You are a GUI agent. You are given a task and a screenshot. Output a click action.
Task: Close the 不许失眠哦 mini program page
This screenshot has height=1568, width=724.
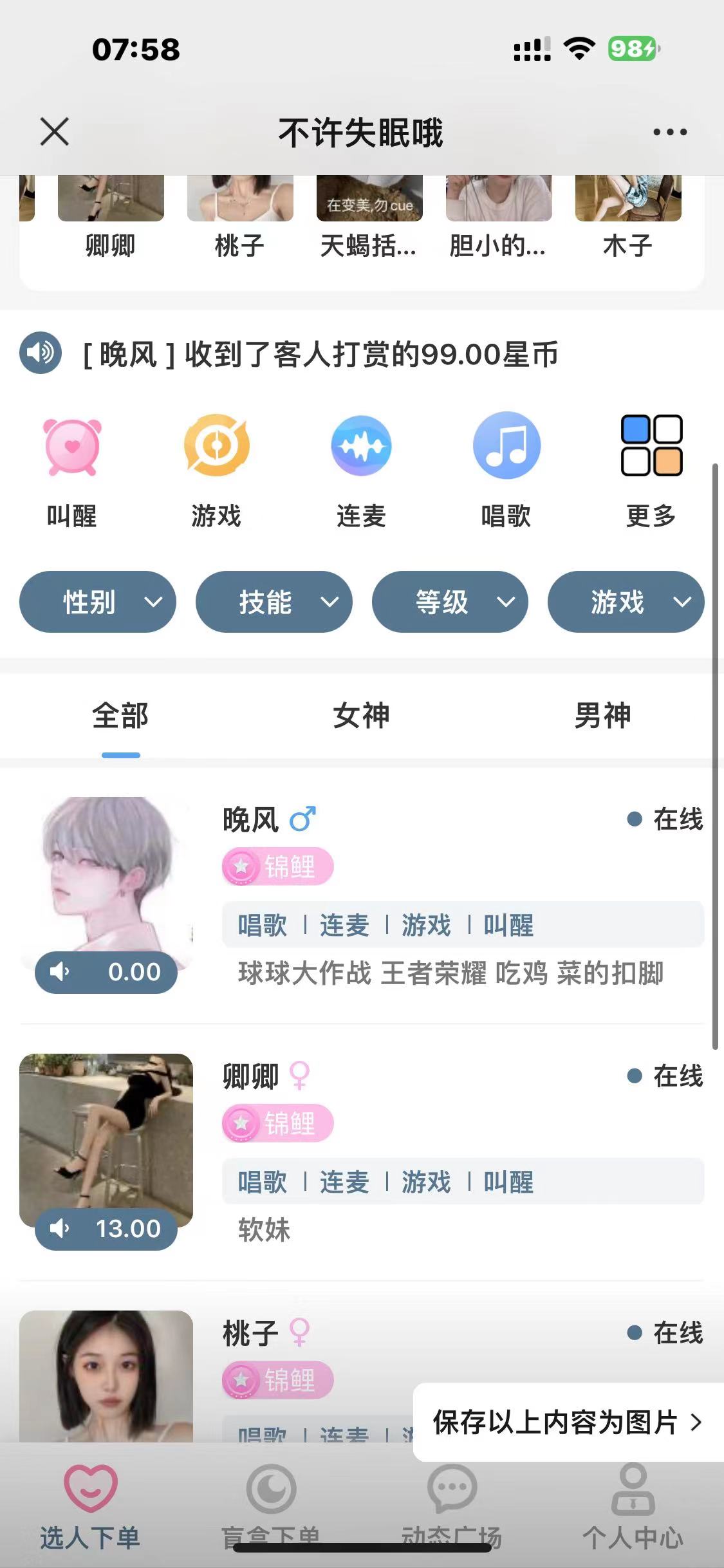click(54, 132)
